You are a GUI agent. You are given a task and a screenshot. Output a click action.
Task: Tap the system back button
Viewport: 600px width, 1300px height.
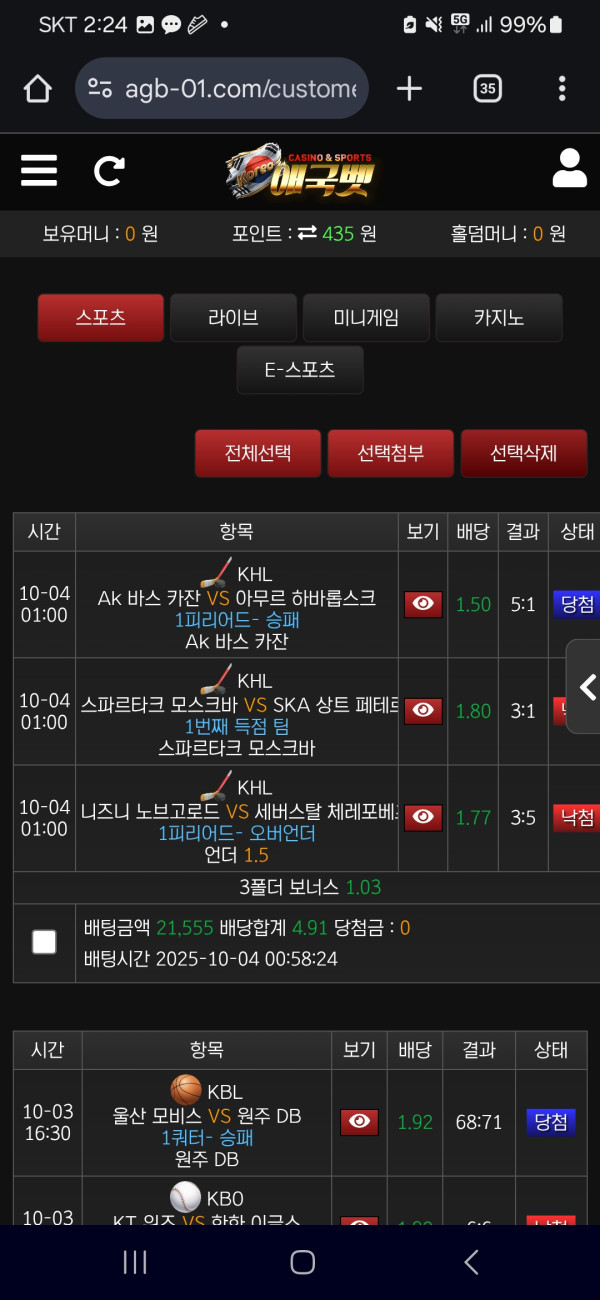(471, 1262)
